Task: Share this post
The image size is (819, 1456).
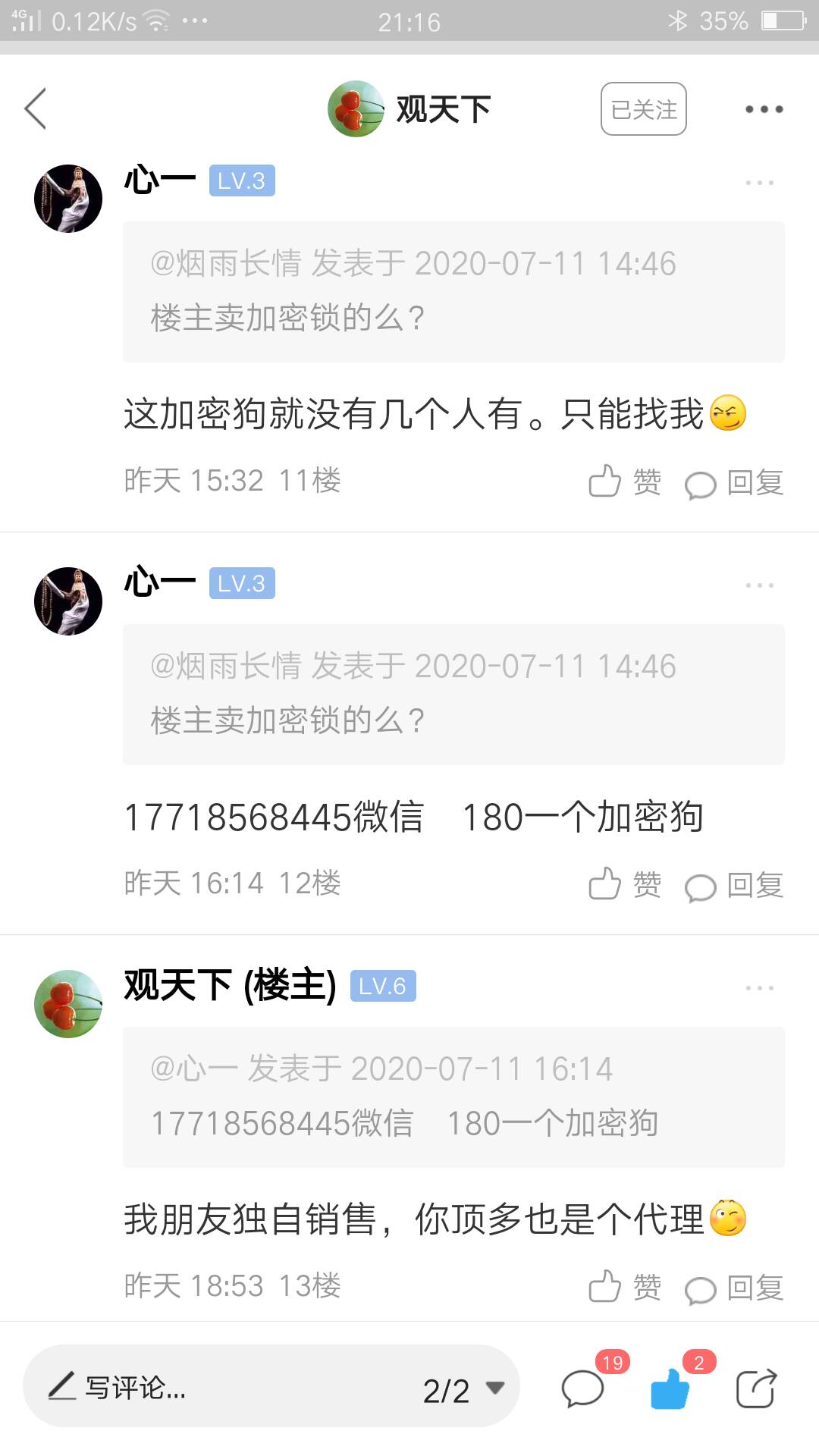Action: coord(756,1389)
